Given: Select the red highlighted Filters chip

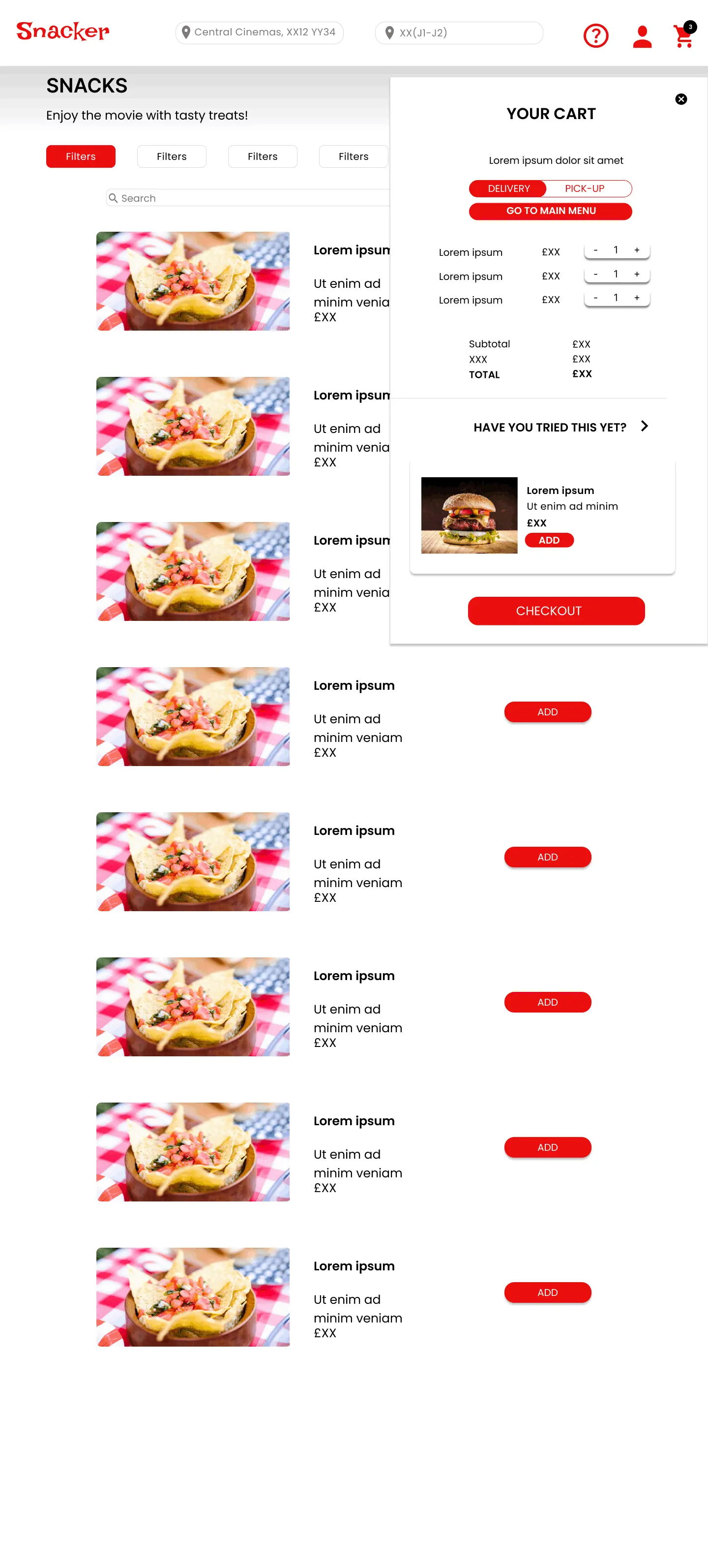Looking at the screenshot, I should click(81, 156).
